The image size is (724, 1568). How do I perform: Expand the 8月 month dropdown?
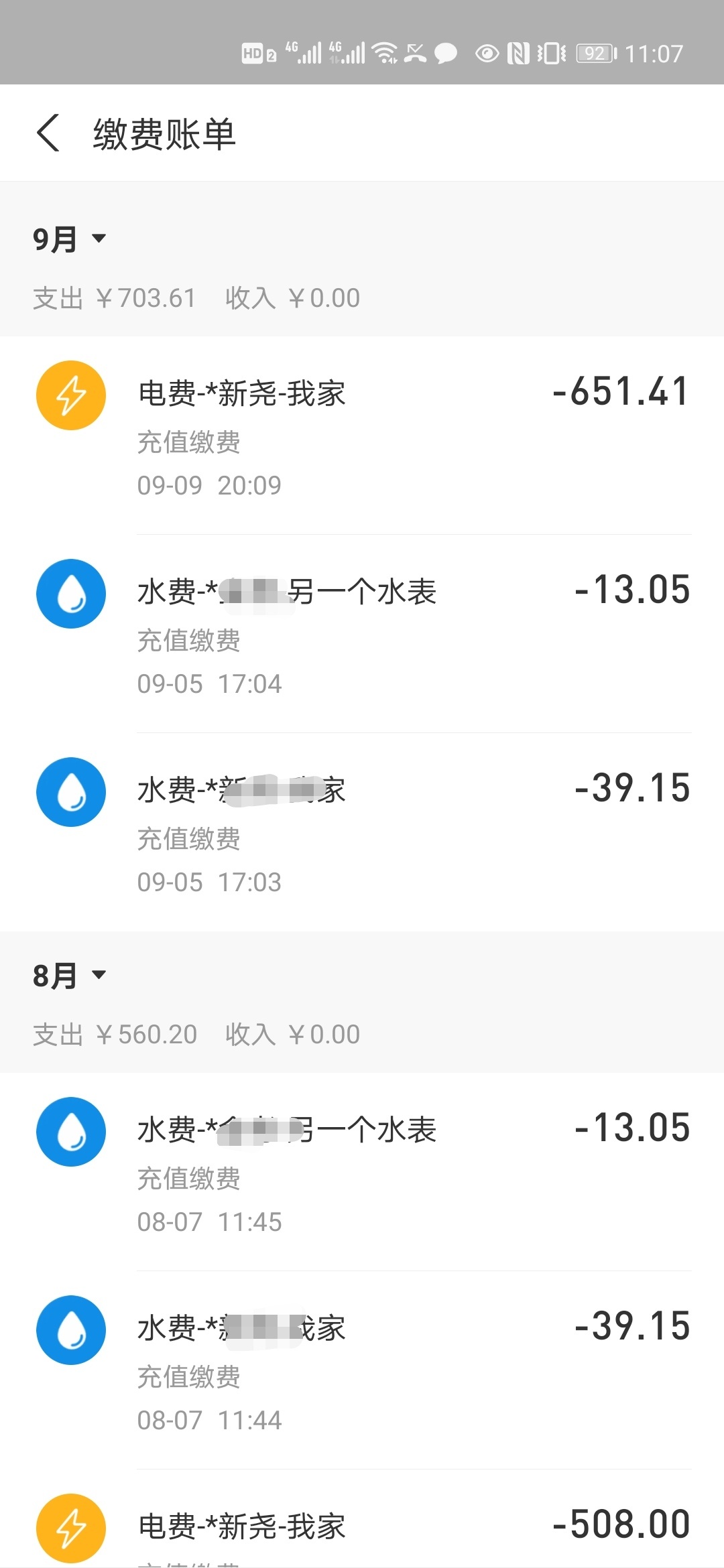coord(70,976)
